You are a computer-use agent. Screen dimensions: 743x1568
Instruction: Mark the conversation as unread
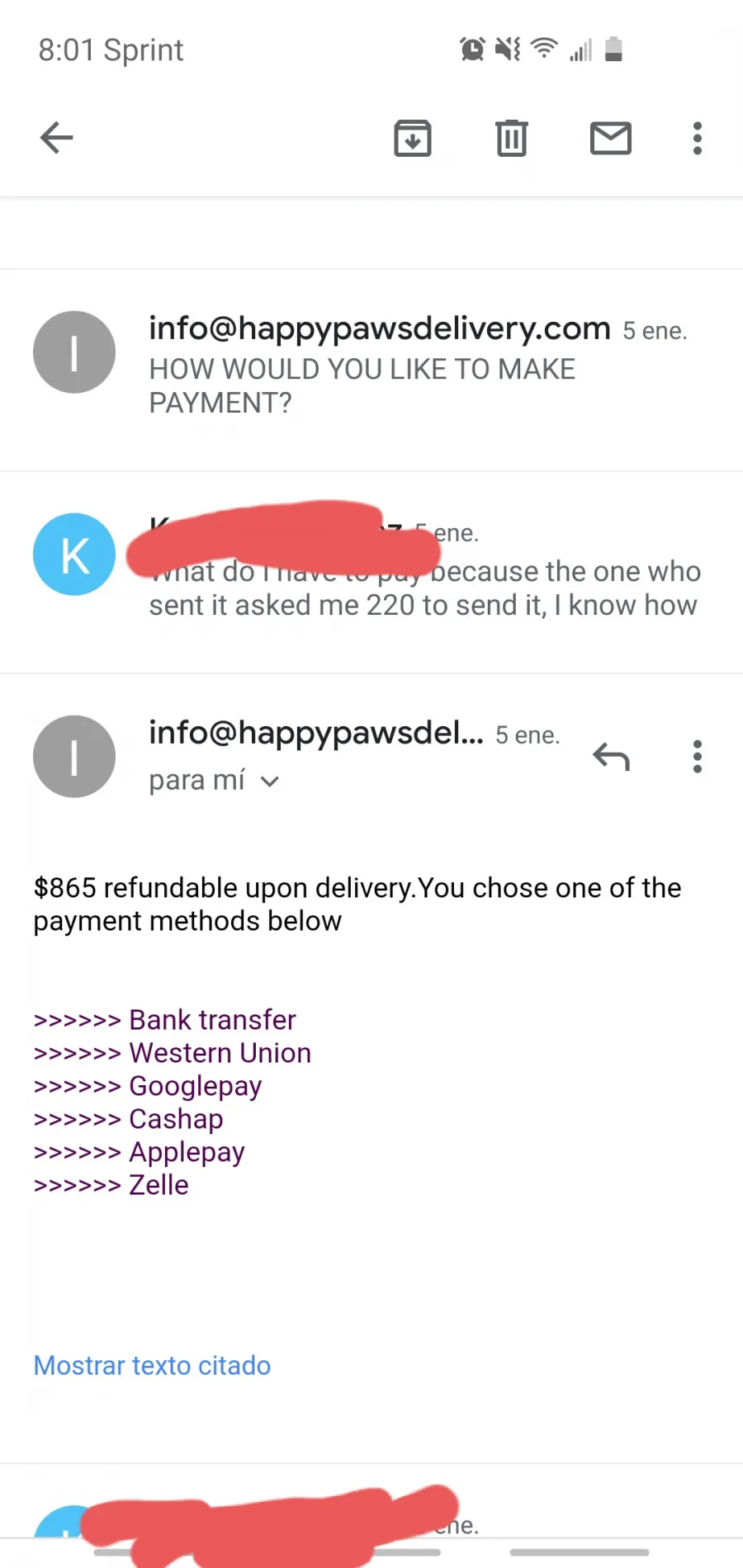click(x=611, y=138)
